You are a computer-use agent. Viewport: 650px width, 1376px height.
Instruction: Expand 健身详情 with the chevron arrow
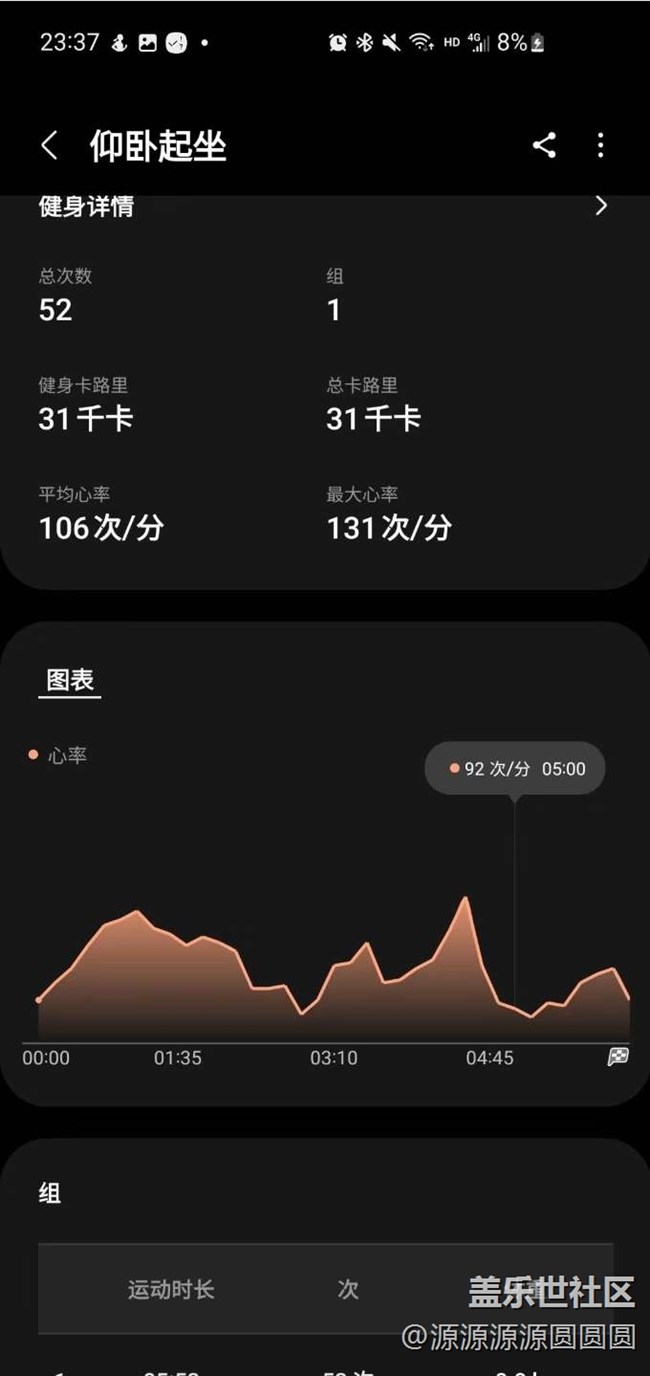click(x=600, y=206)
